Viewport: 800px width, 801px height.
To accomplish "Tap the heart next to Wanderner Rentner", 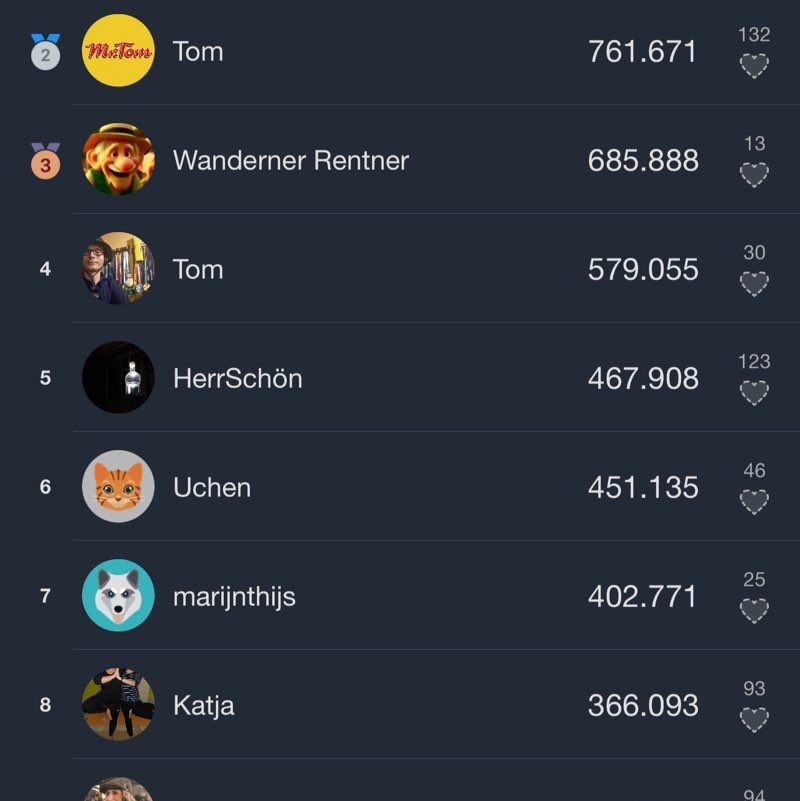I will coord(756,174).
